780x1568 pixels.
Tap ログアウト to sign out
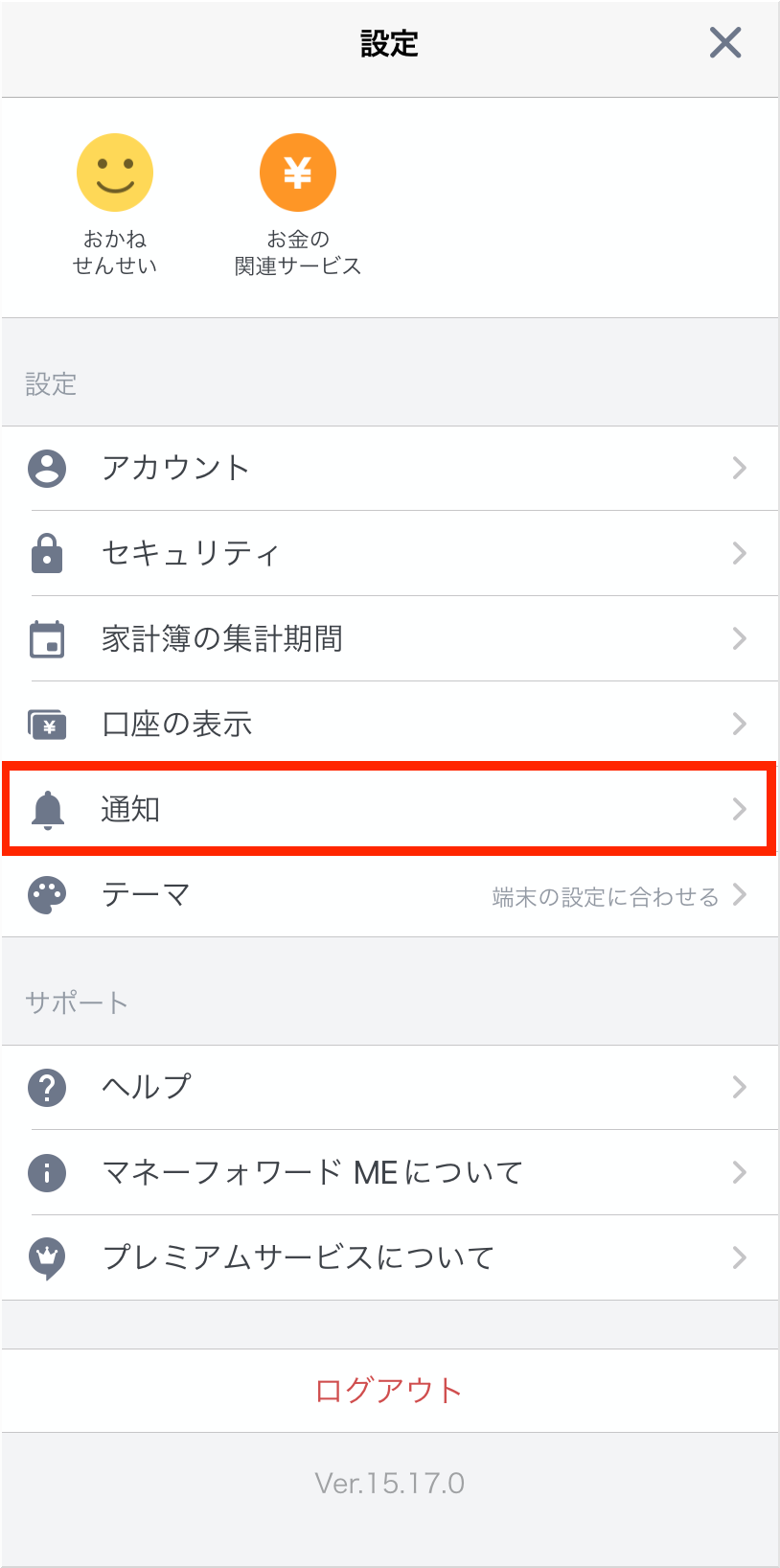(x=390, y=1391)
